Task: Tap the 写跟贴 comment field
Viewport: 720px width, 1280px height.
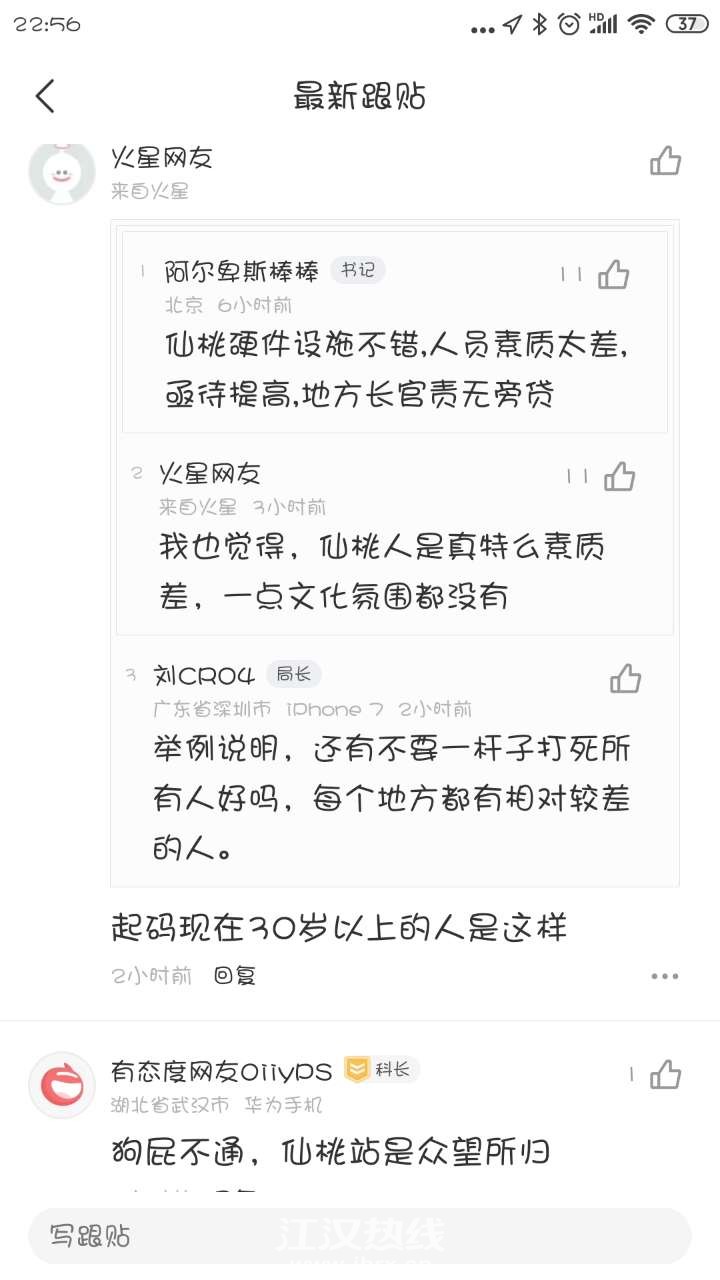Action: pyautogui.click(x=360, y=1236)
